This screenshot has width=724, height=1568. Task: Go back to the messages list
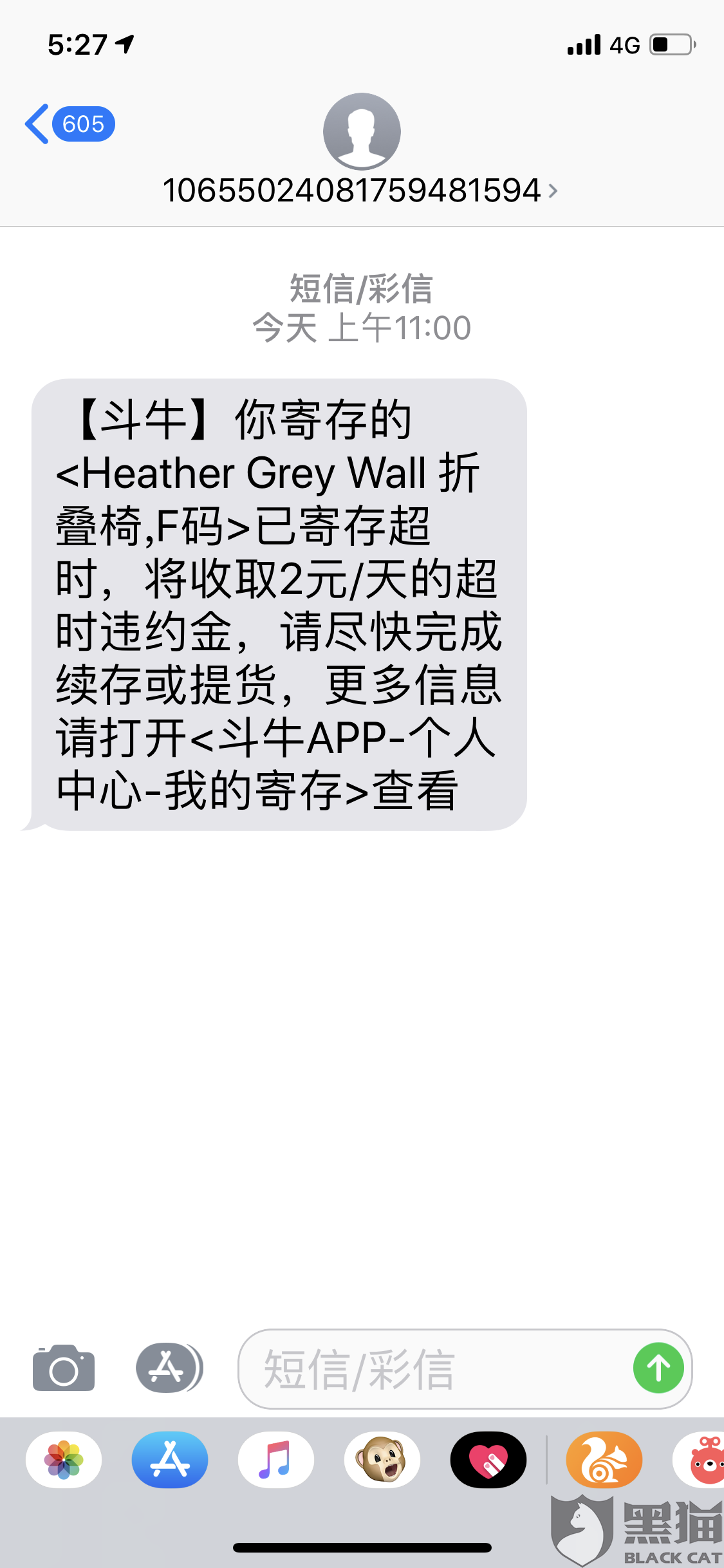point(70,124)
